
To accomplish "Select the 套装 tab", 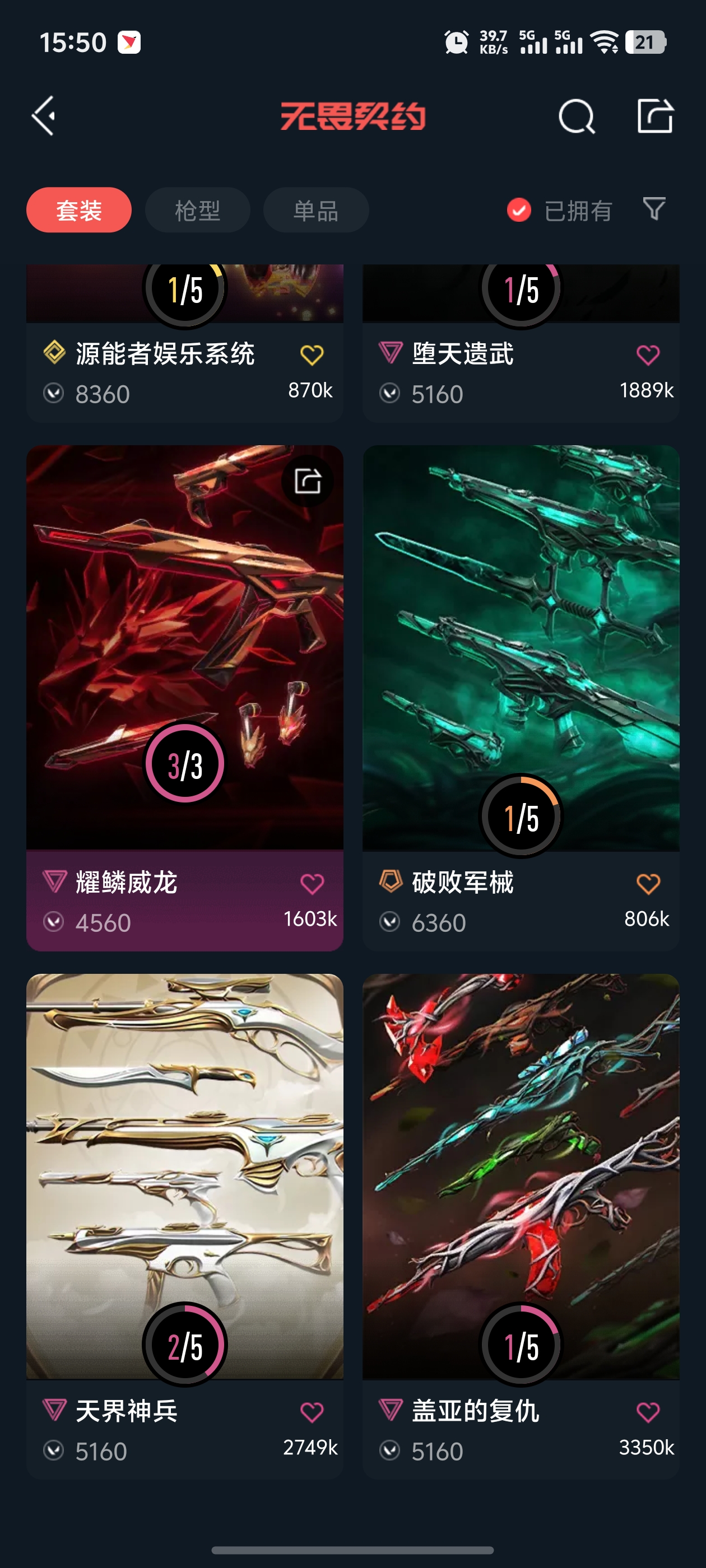I will pos(78,210).
